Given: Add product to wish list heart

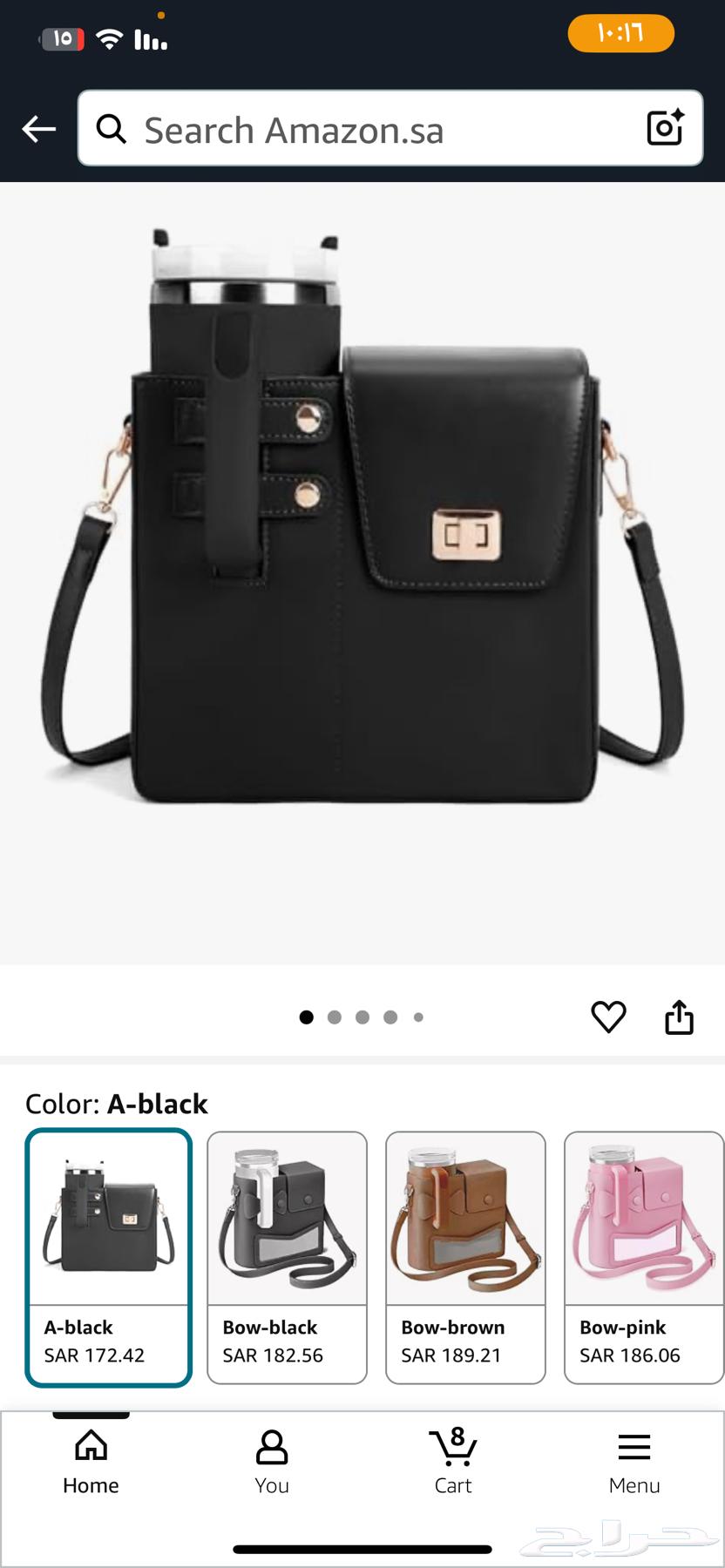Looking at the screenshot, I should pyautogui.click(x=608, y=1017).
